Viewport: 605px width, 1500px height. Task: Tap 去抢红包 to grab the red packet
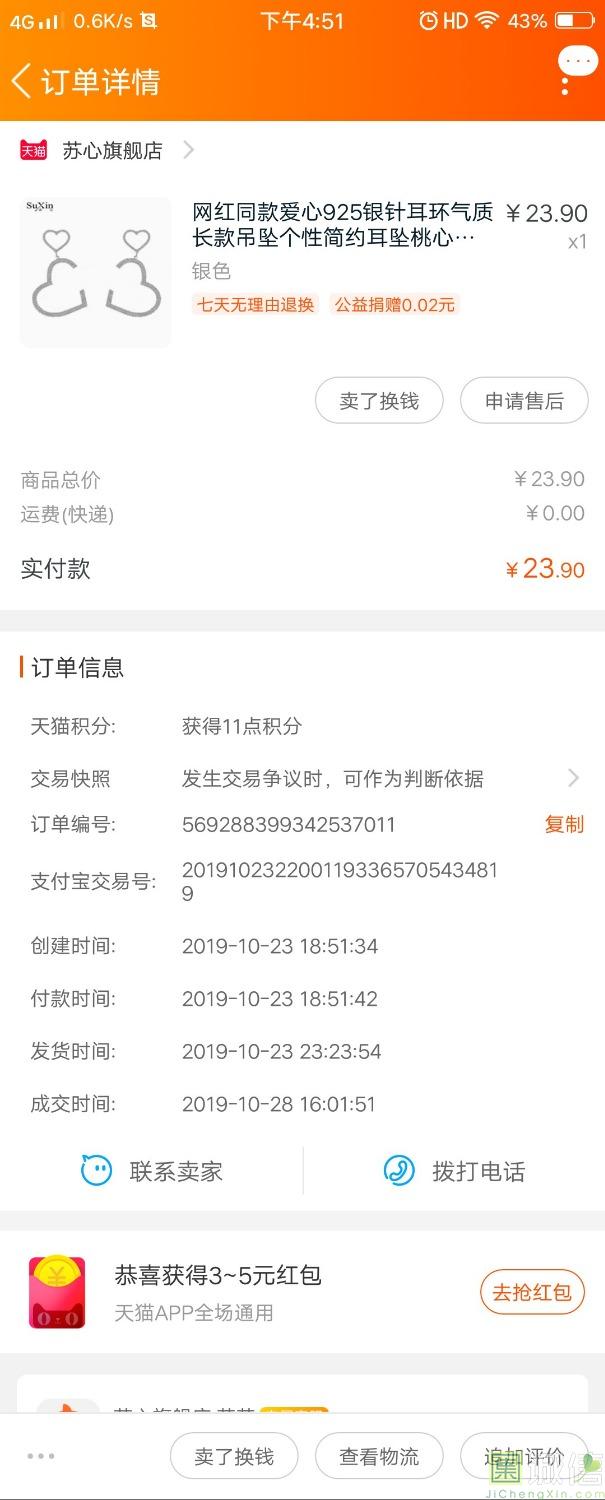pos(531,1292)
